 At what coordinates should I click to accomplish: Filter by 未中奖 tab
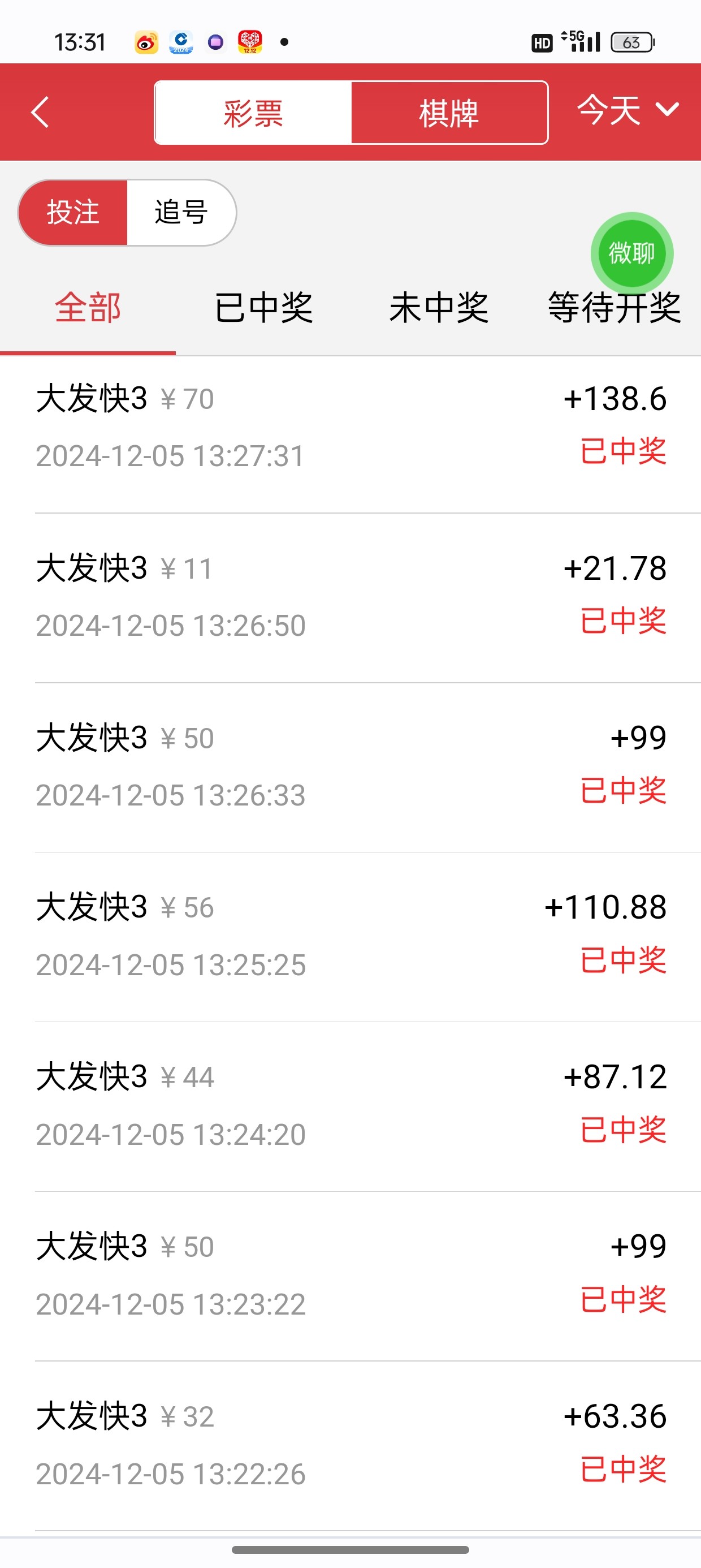[x=439, y=307]
